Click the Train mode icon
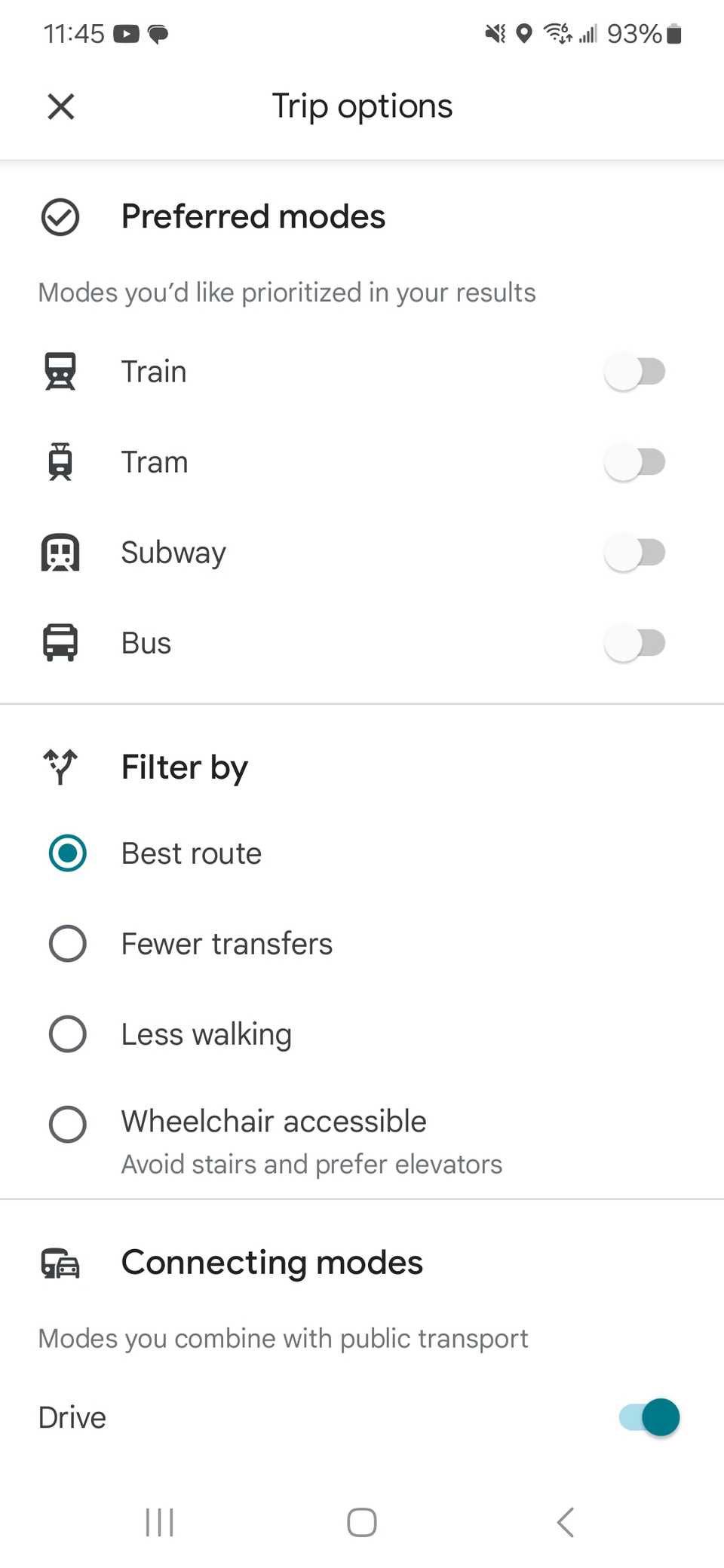Screen dimensions: 724x1568 (60, 371)
